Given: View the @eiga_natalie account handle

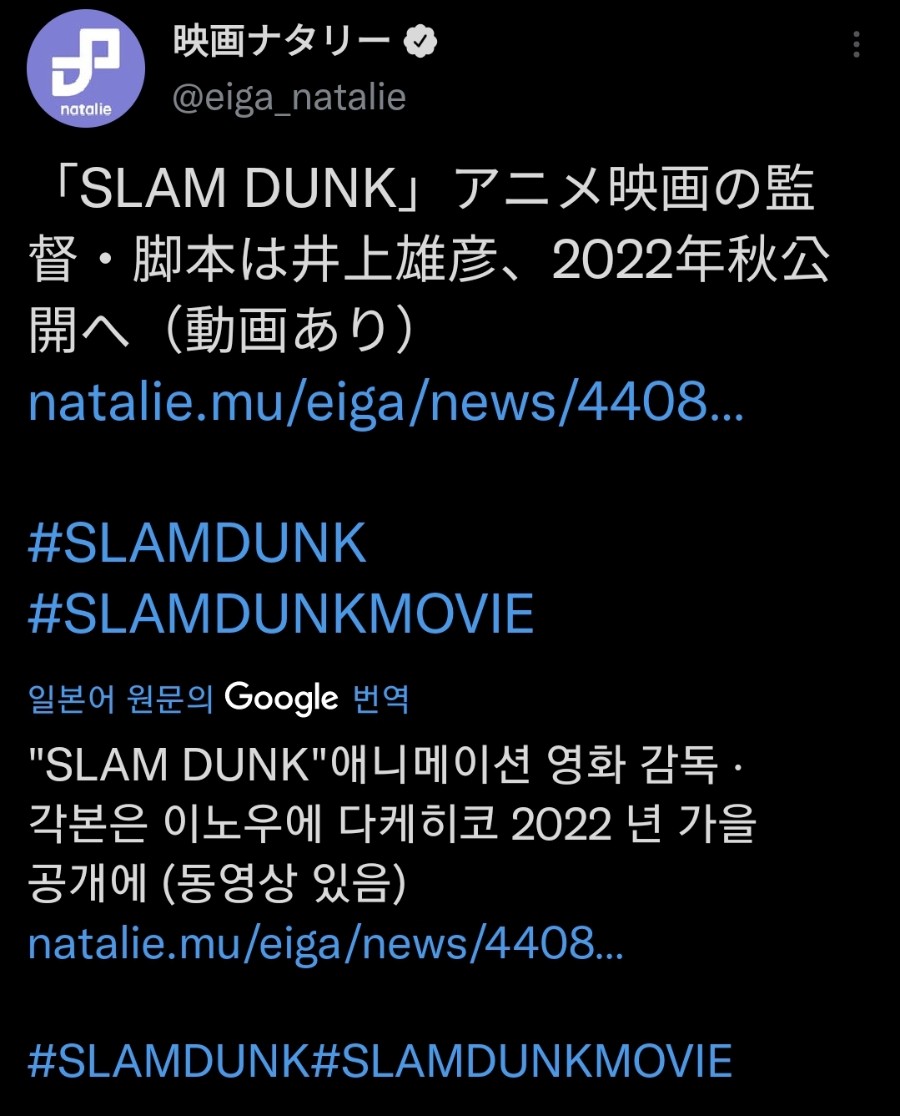Looking at the screenshot, I should point(290,98).
